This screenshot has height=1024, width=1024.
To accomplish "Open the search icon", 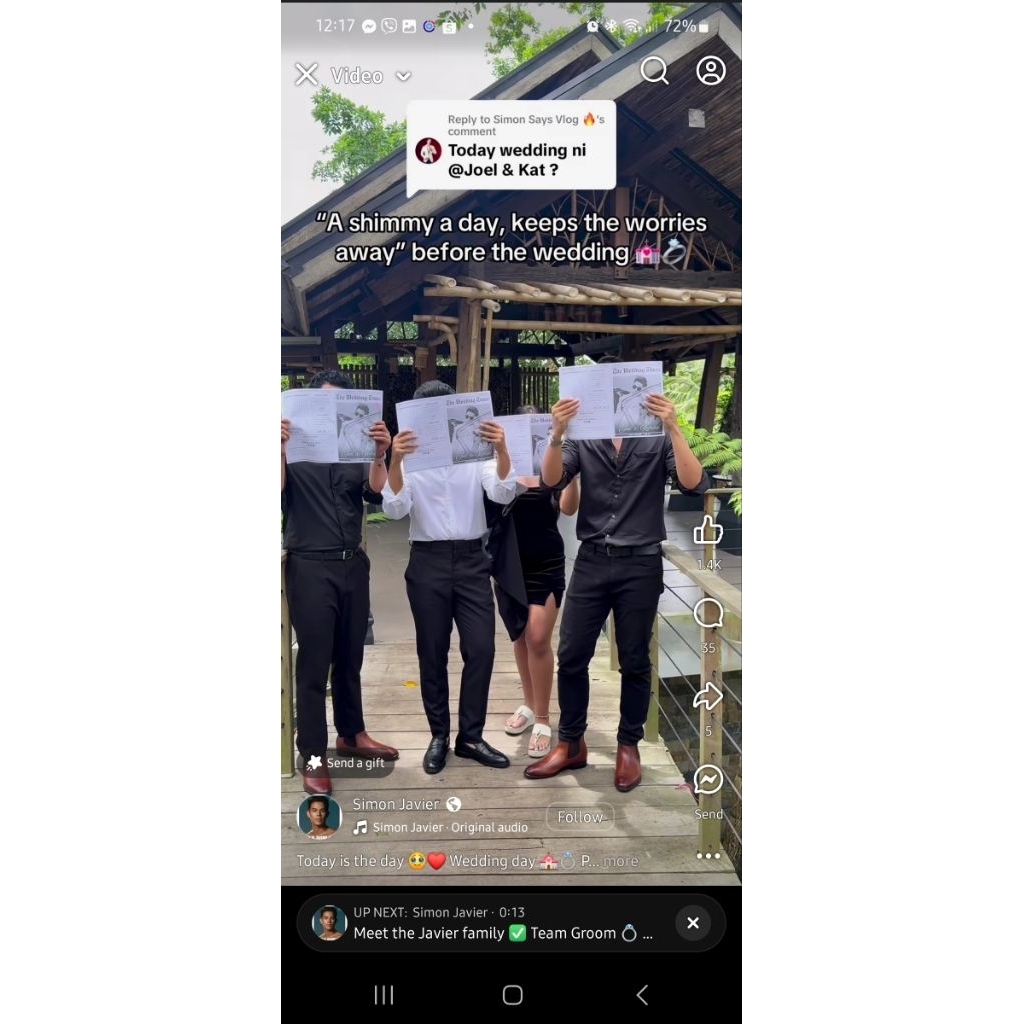I will click(x=654, y=71).
